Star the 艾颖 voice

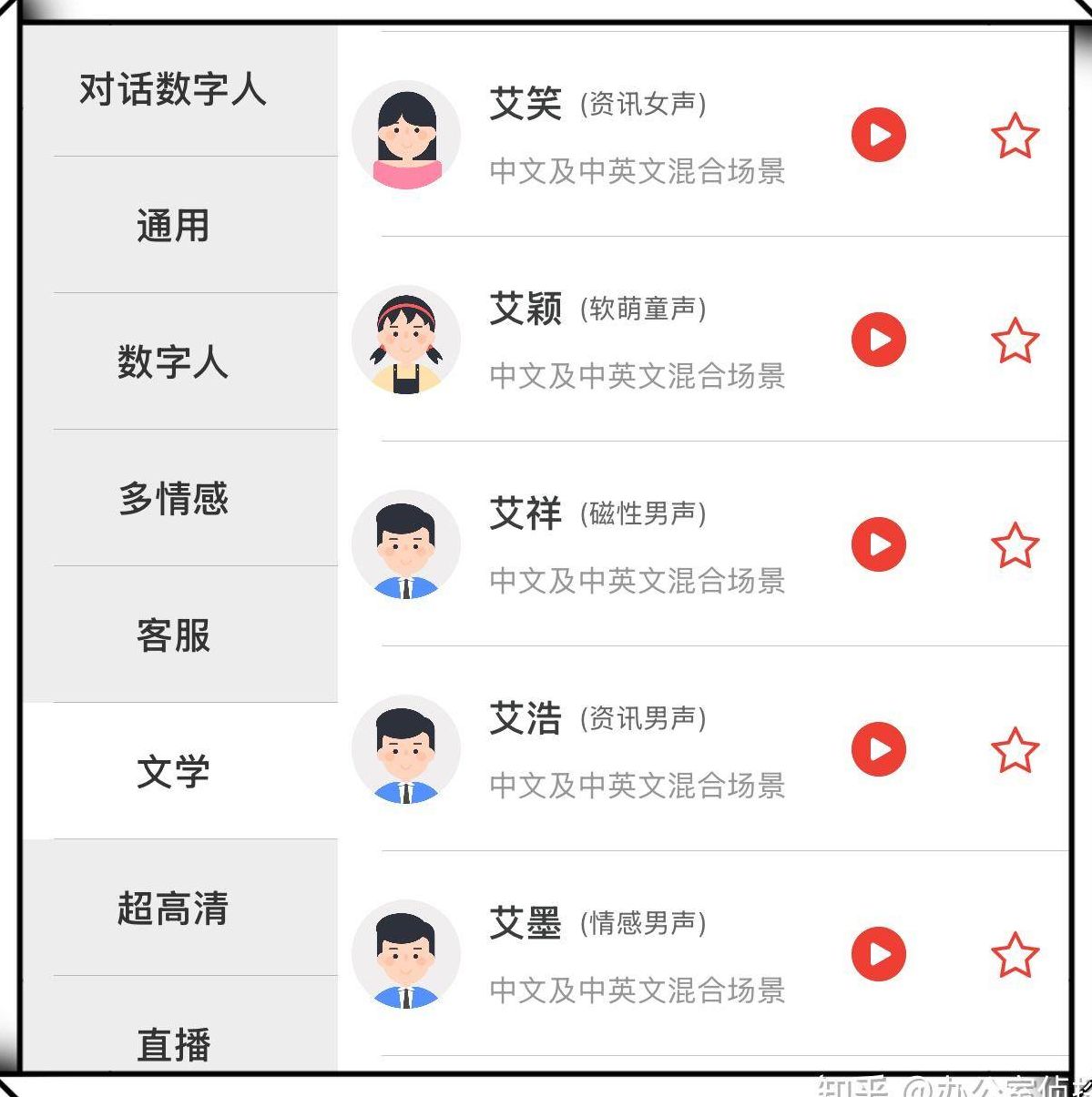click(x=1015, y=341)
